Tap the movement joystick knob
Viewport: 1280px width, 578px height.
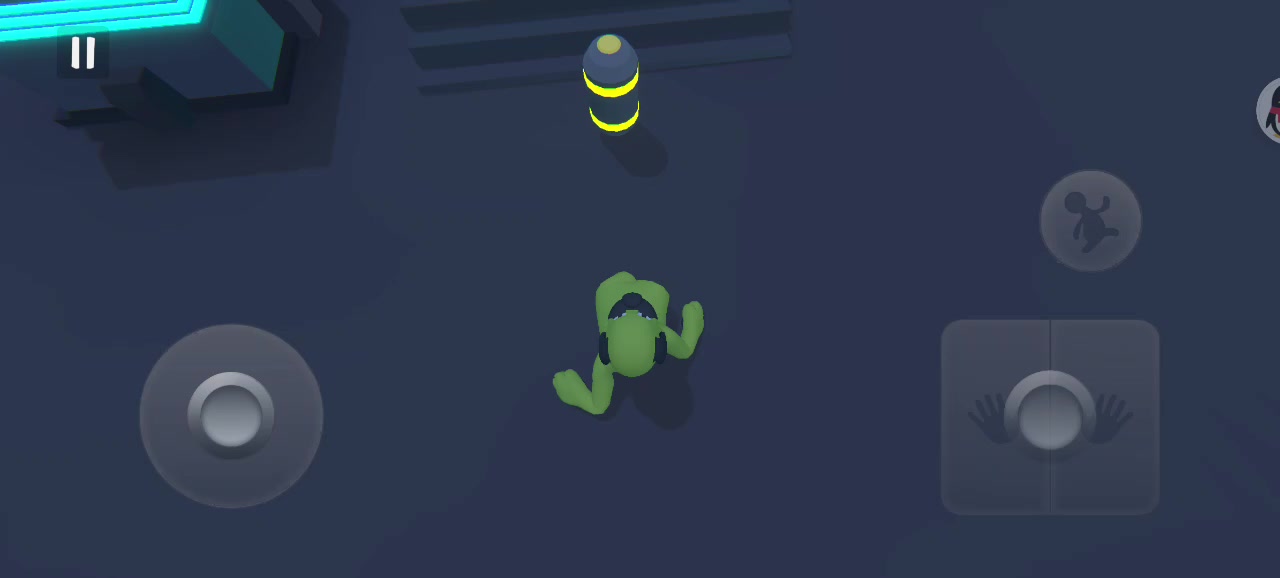tap(231, 415)
